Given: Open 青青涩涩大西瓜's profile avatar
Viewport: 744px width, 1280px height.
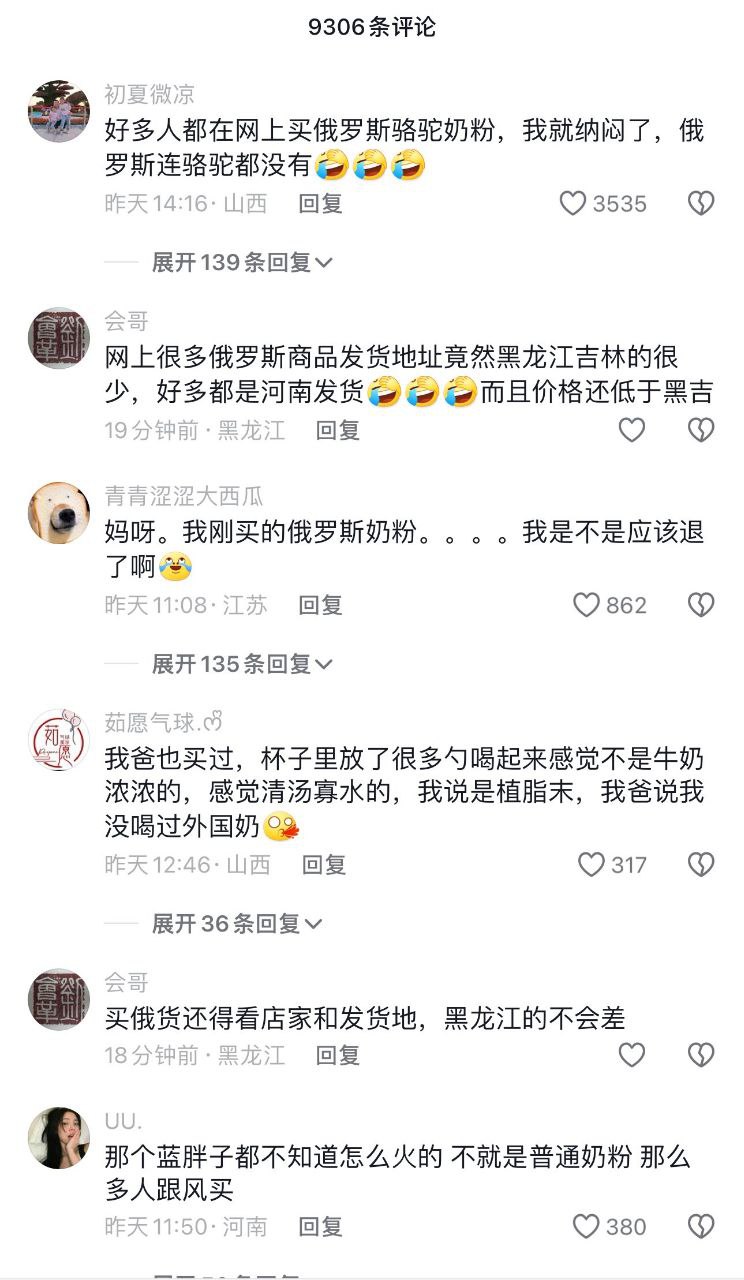Looking at the screenshot, I should [59, 513].
